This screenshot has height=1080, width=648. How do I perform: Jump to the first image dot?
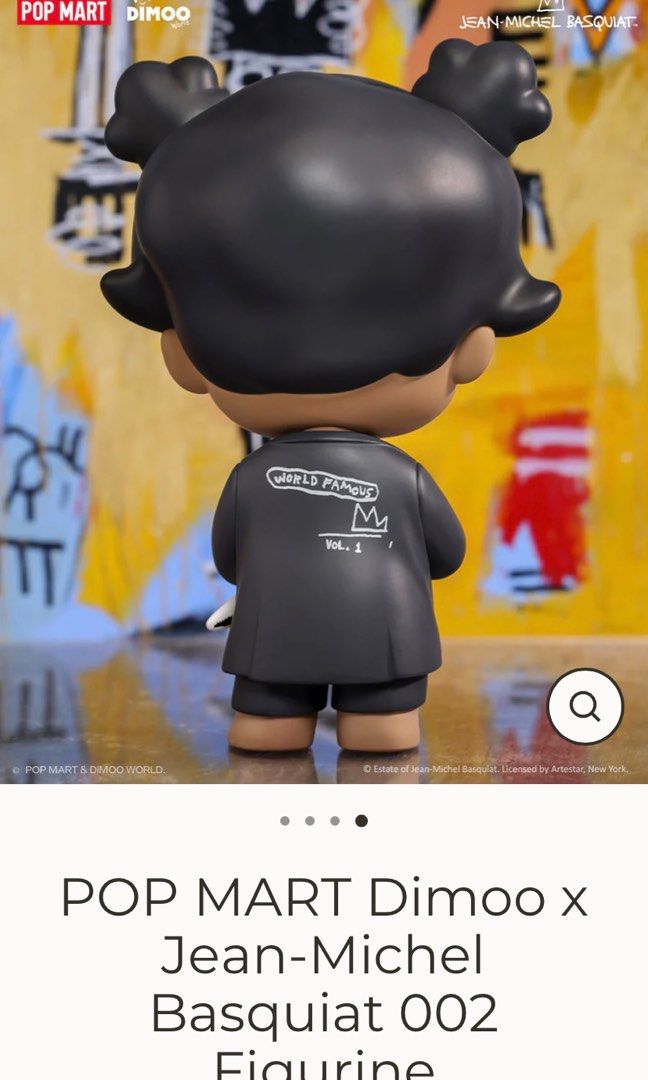coord(285,821)
